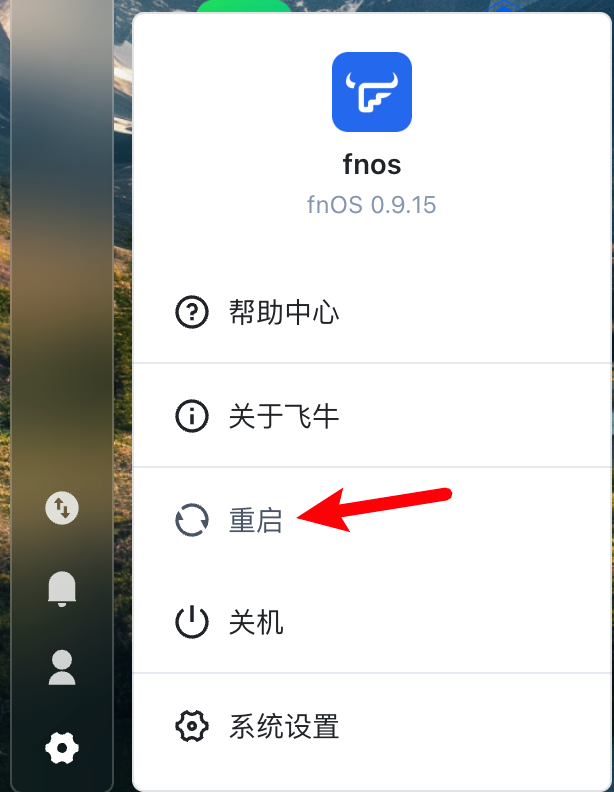Tap the gear icon in the sidebar
The height and width of the screenshot is (792, 614).
coord(62,746)
